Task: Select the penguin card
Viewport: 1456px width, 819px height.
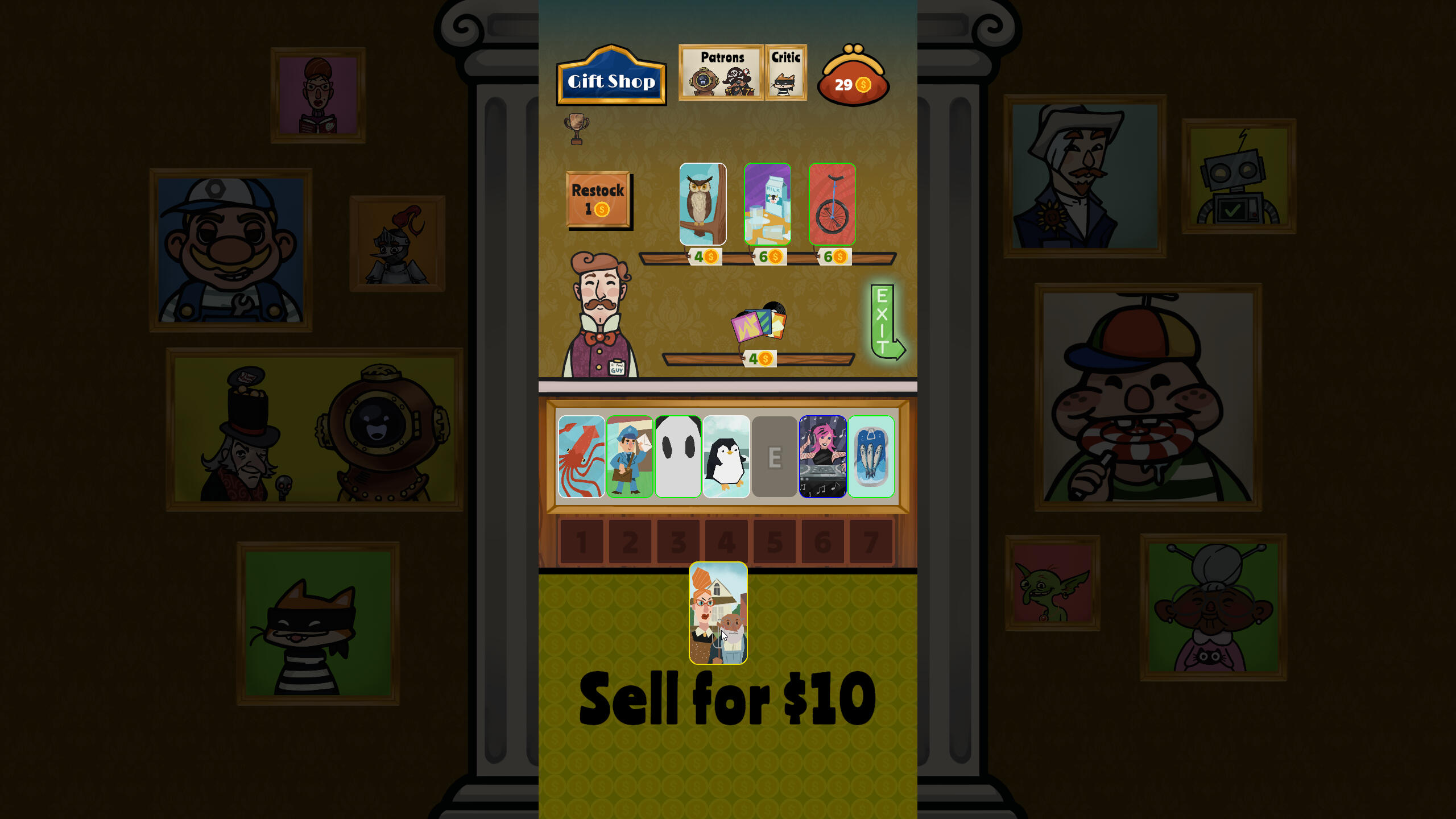Action: (x=726, y=457)
